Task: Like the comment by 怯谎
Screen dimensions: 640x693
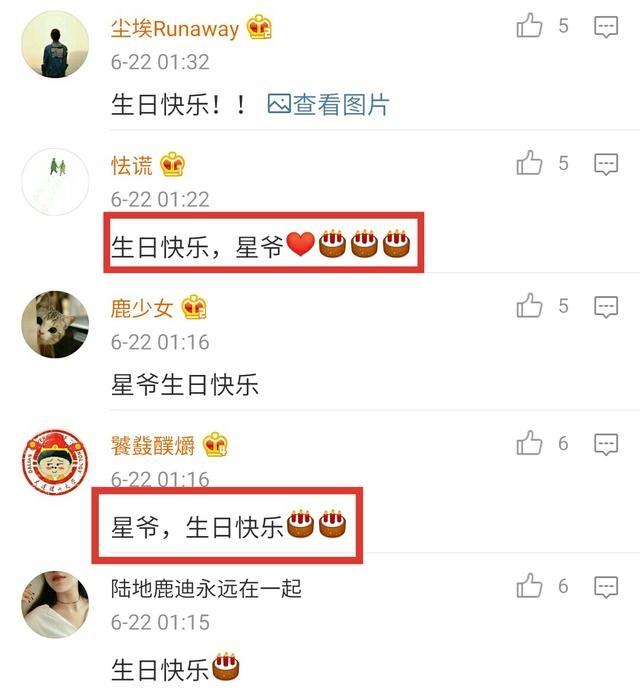Action: [529, 164]
